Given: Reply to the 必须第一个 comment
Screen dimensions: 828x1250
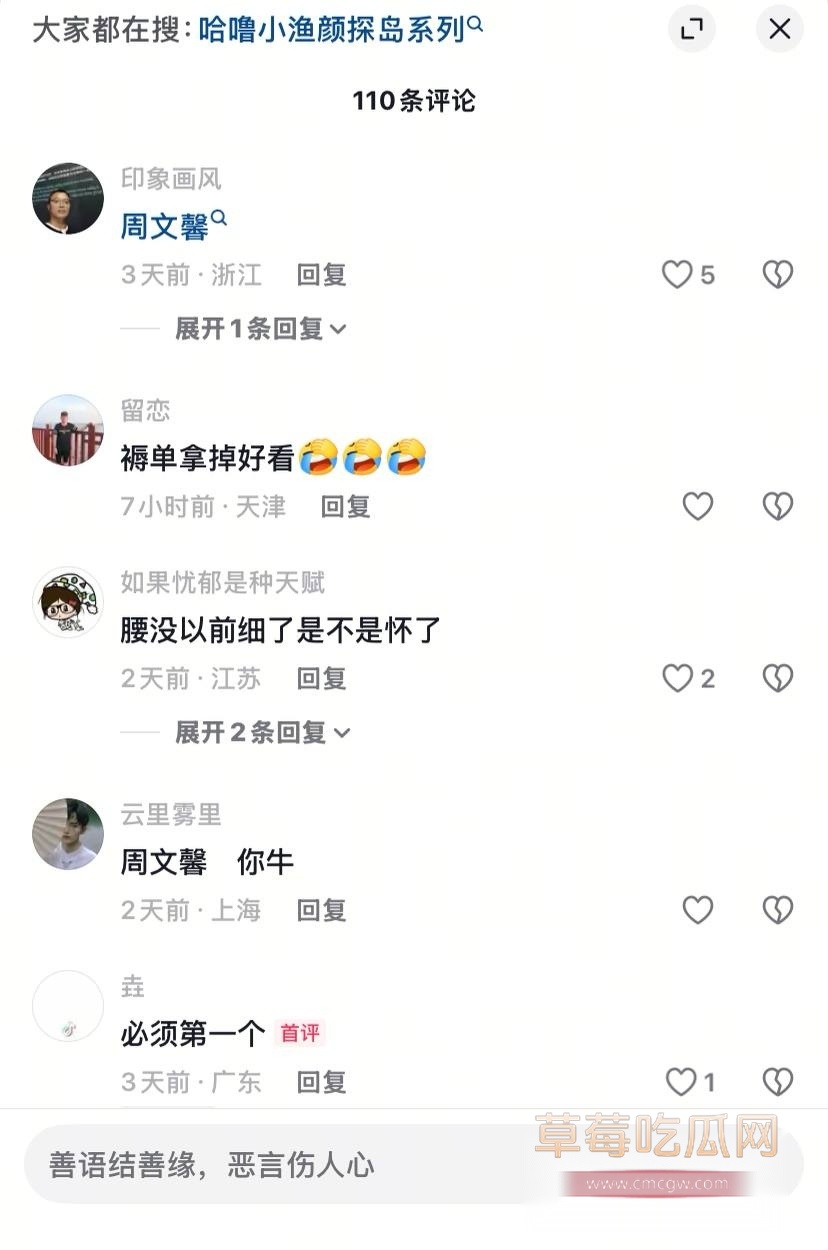Looking at the screenshot, I should pyautogui.click(x=321, y=1082).
